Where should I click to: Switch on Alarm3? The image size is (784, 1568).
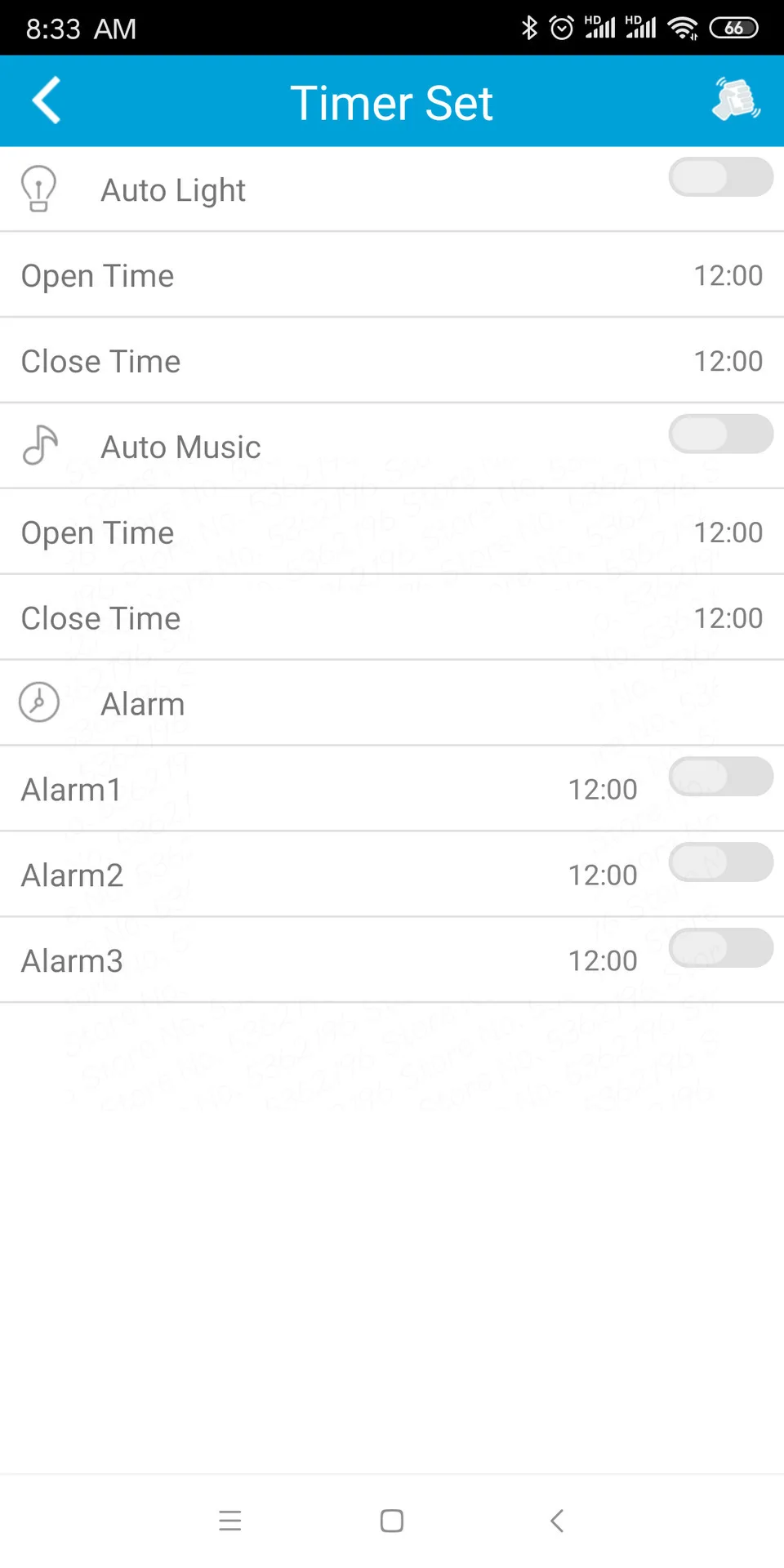[720, 948]
